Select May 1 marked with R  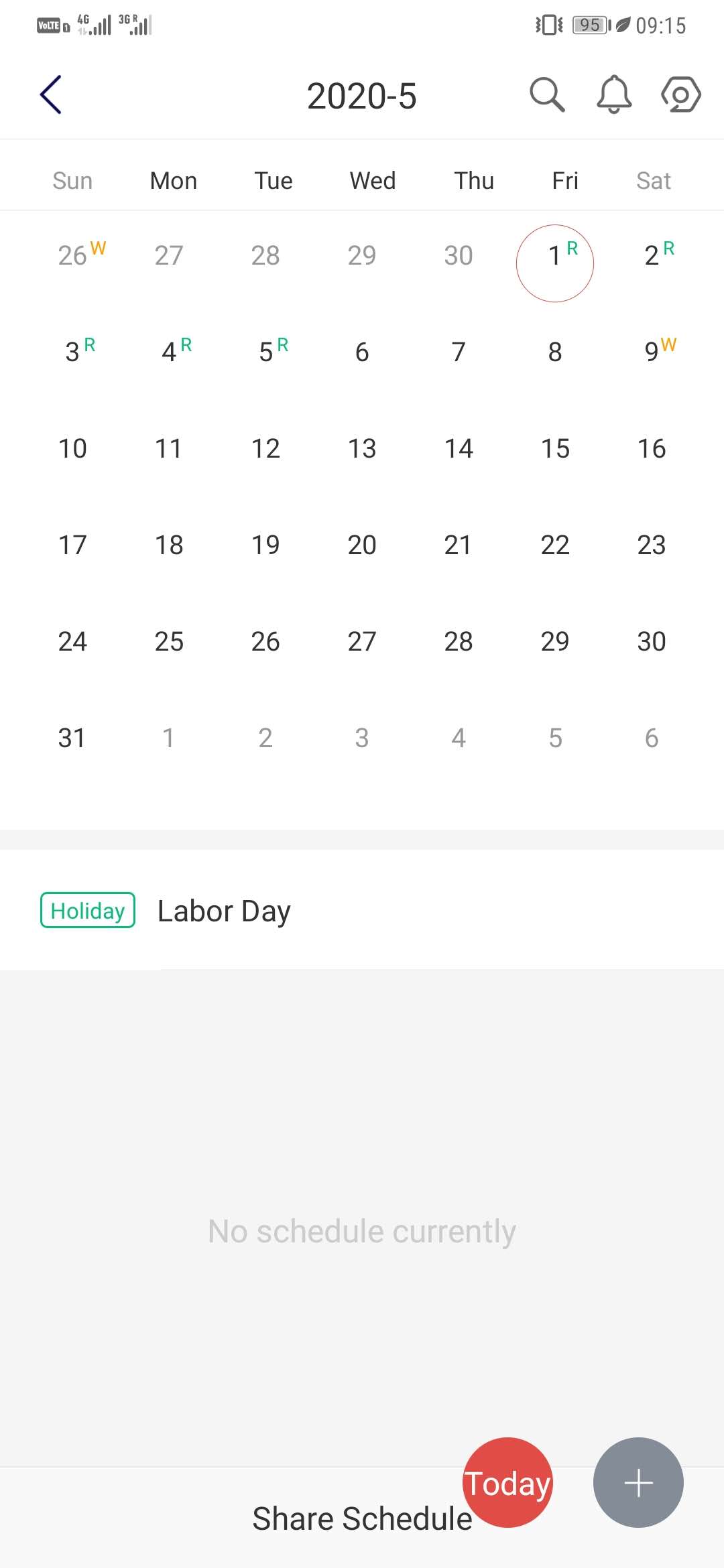pos(555,263)
